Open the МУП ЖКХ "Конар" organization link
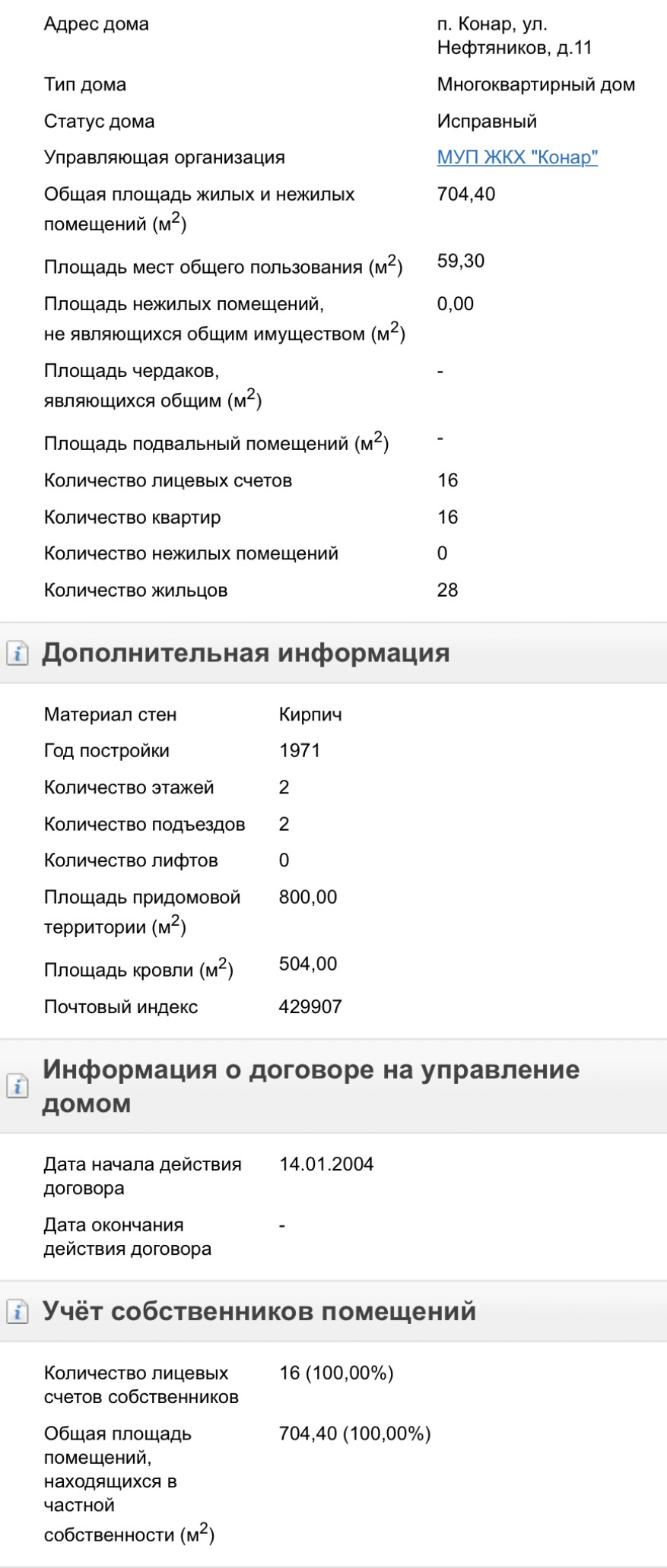Image resolution: width=667 pixels, height=1568 pixels. click(x=517, y=157)
